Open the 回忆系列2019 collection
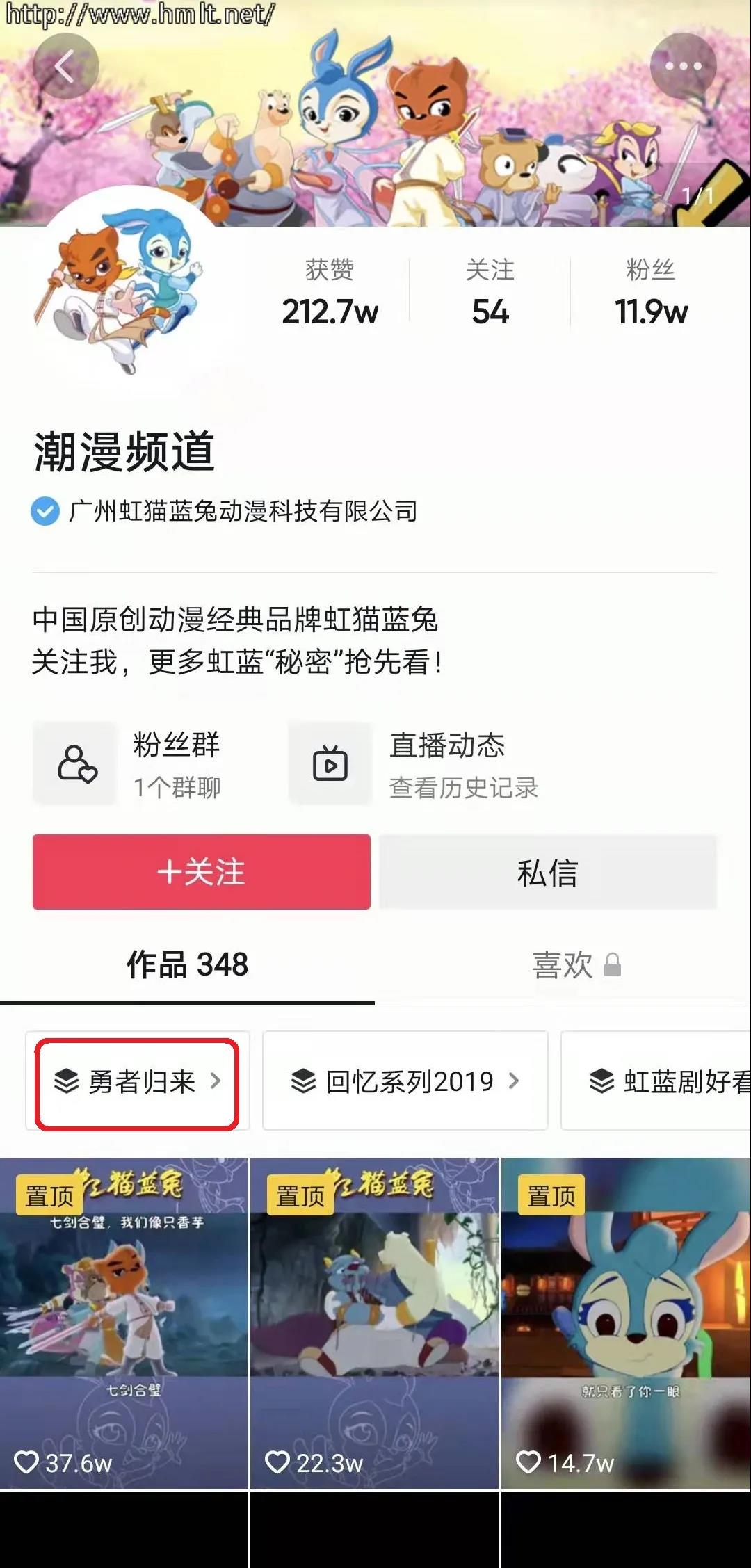Viewport: 751px width, 1568px height. (405, 1081)
